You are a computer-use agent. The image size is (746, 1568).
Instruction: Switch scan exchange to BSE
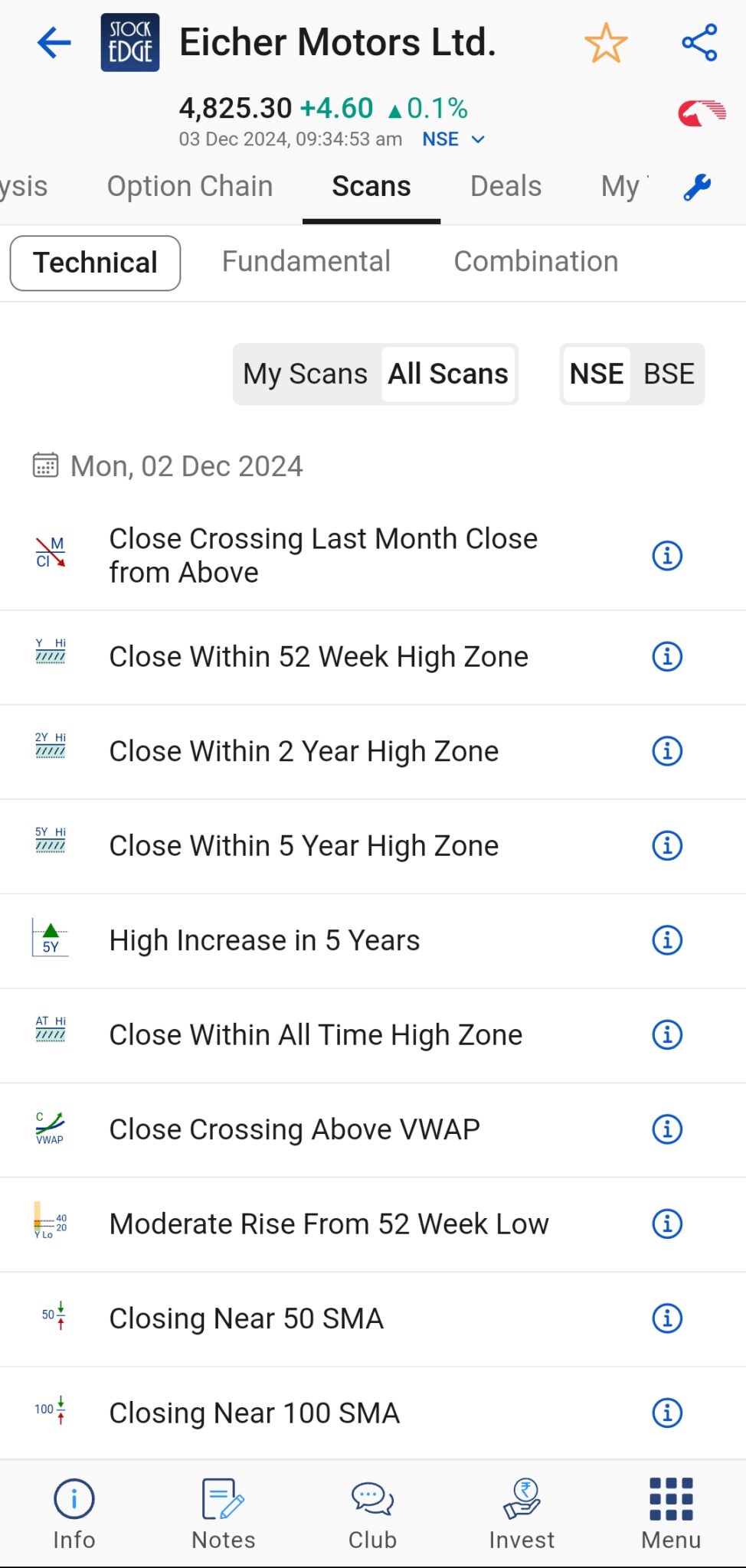669,374
